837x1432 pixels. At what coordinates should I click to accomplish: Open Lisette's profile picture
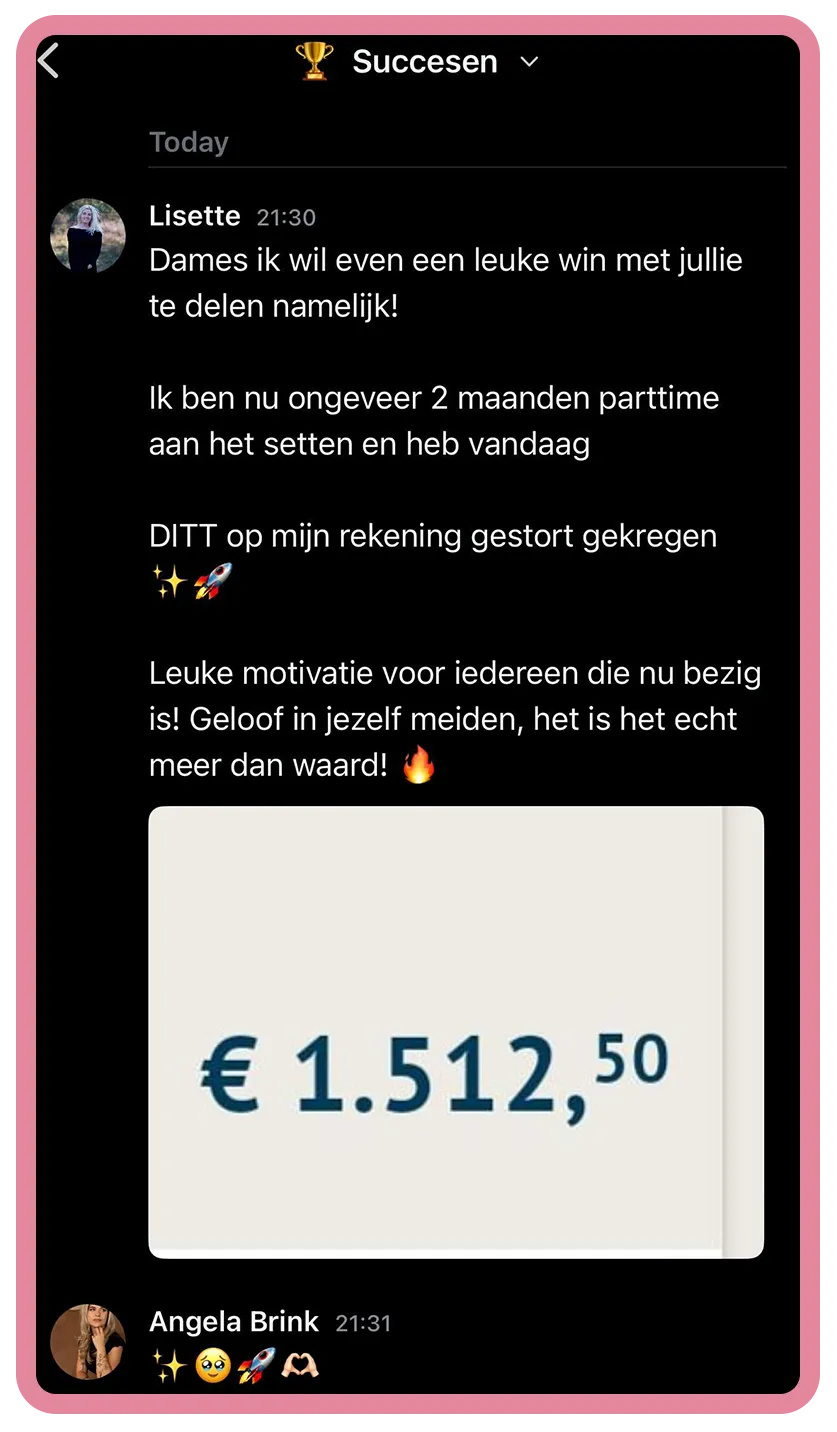pyautogui.click(x=88, y=236)
